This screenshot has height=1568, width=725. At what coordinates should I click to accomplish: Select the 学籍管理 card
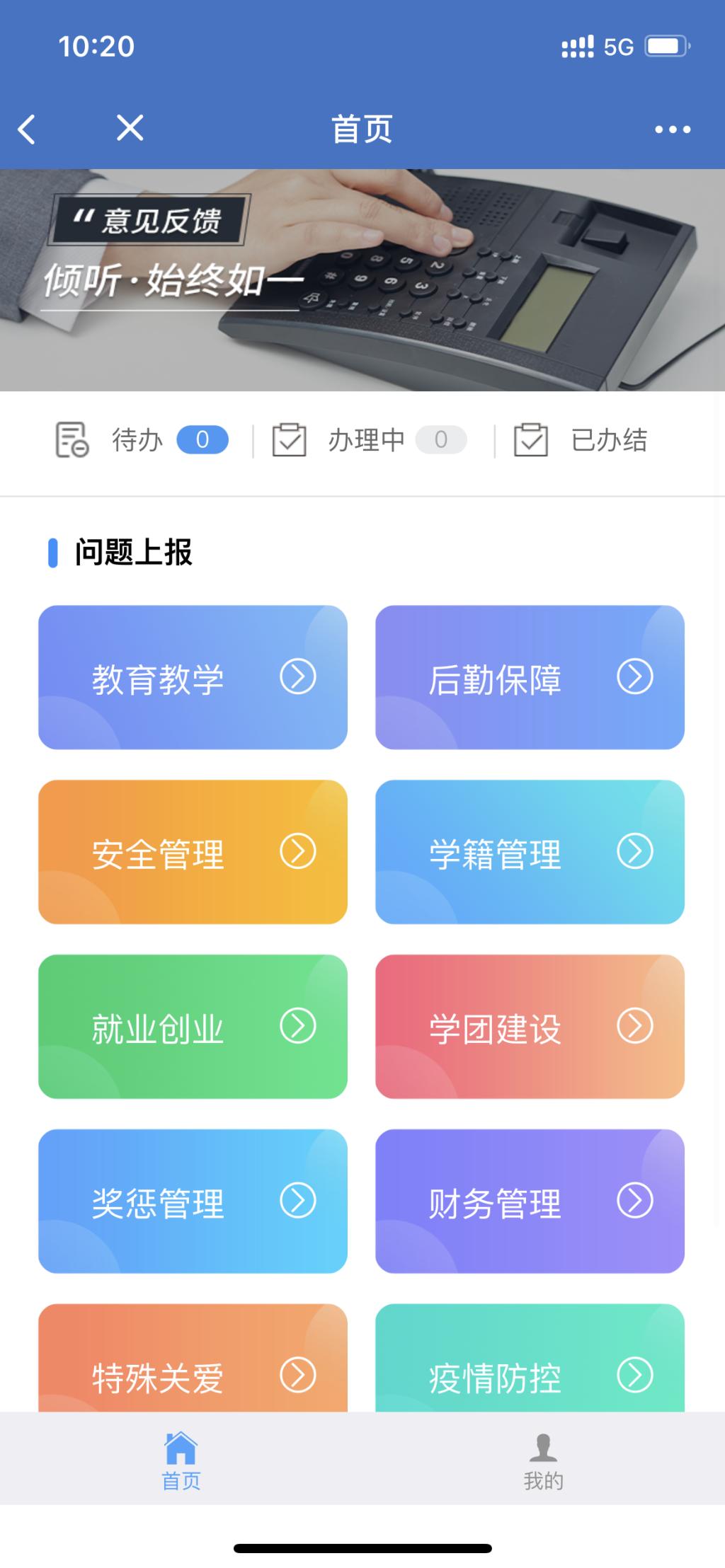click(530, 852)
